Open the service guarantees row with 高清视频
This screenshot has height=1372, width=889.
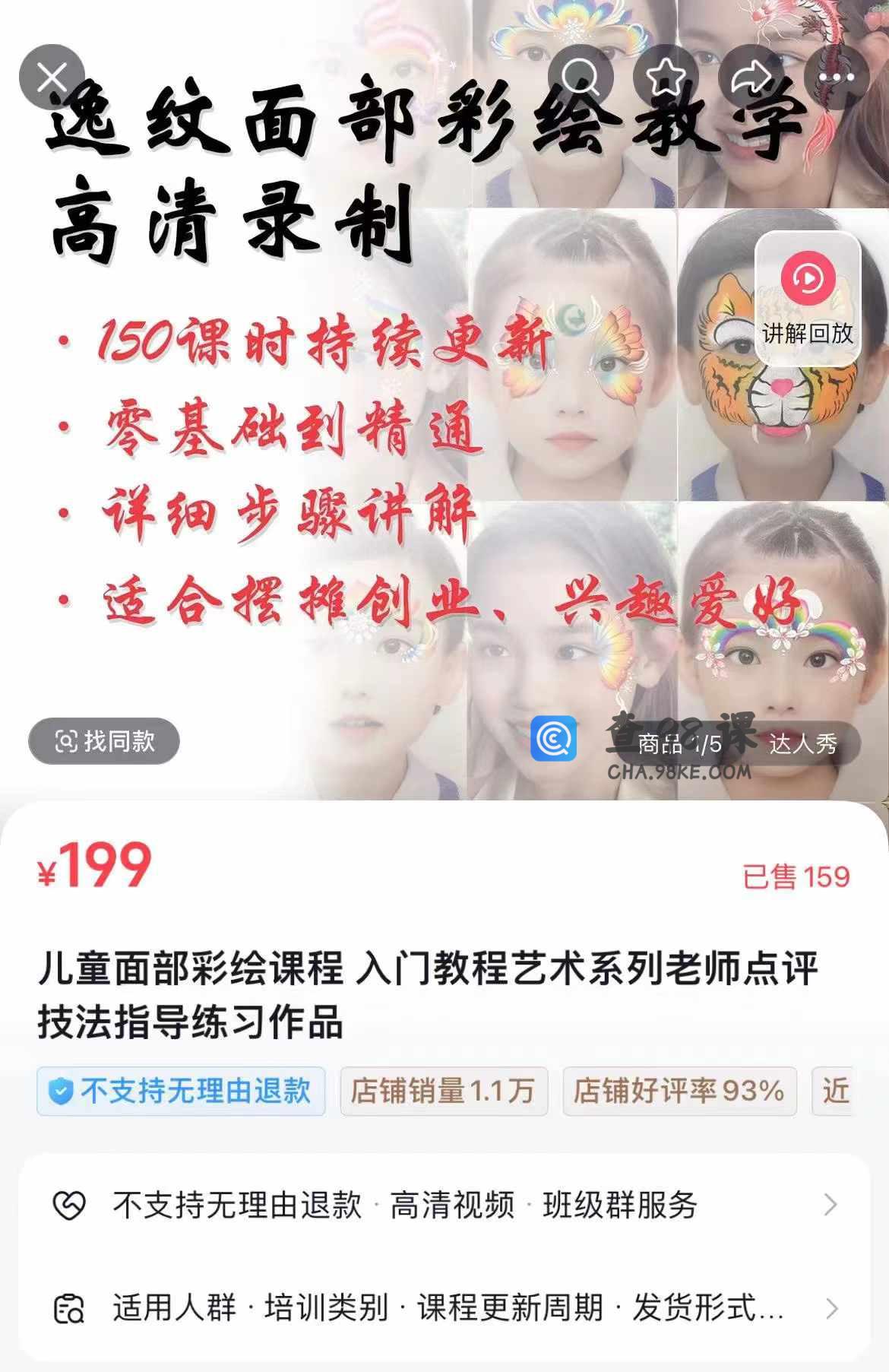coord(444,1205)
